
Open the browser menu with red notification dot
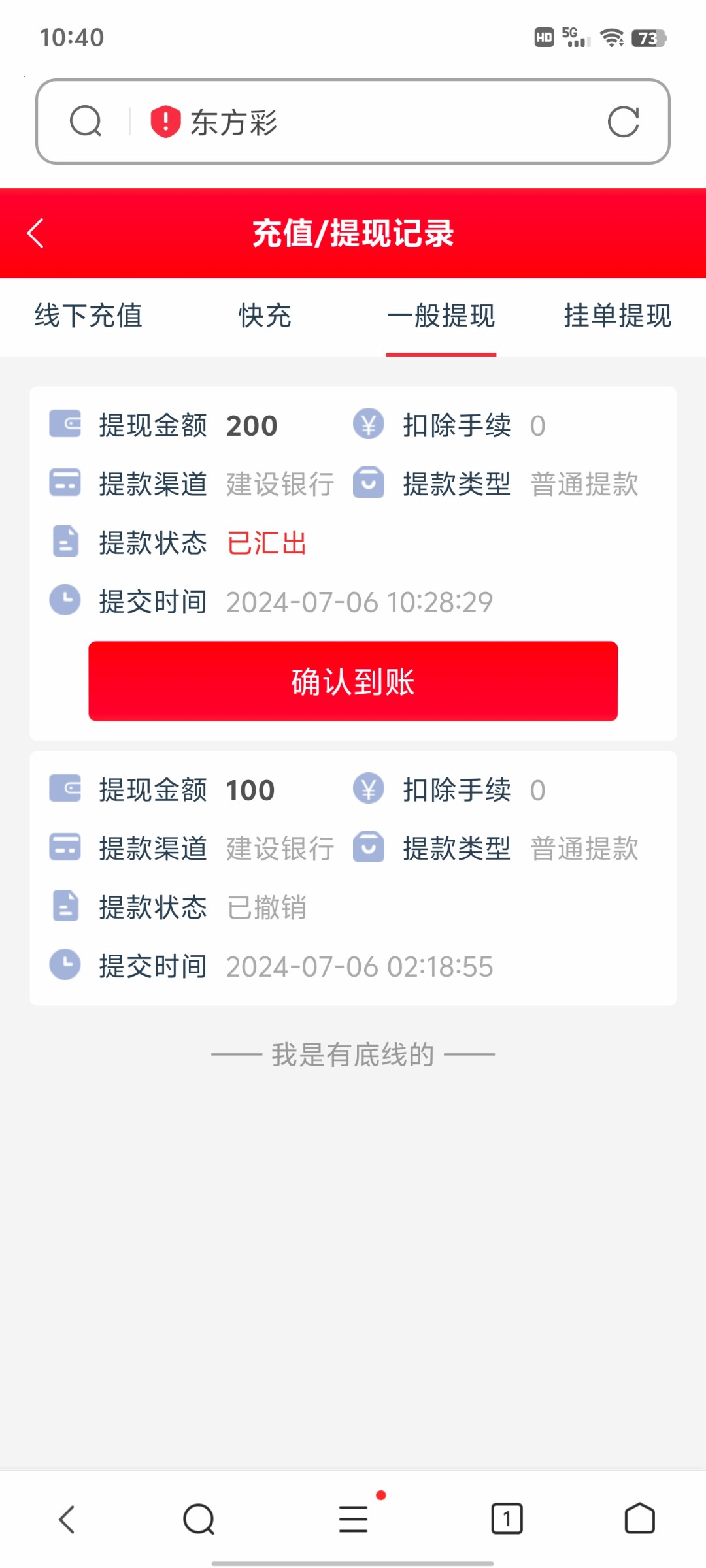coord(353,1518)
